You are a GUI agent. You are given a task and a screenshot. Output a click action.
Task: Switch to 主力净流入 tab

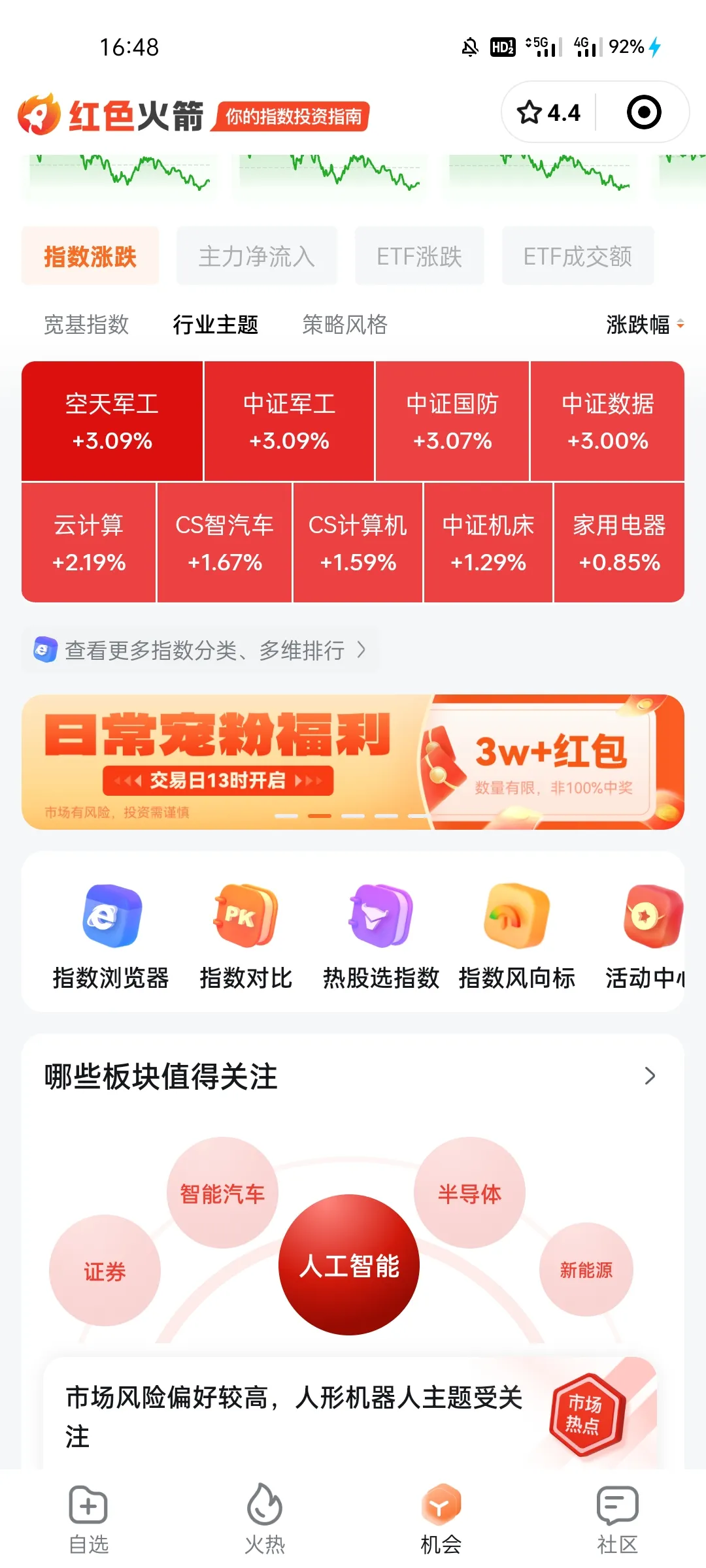click(256, 256)
